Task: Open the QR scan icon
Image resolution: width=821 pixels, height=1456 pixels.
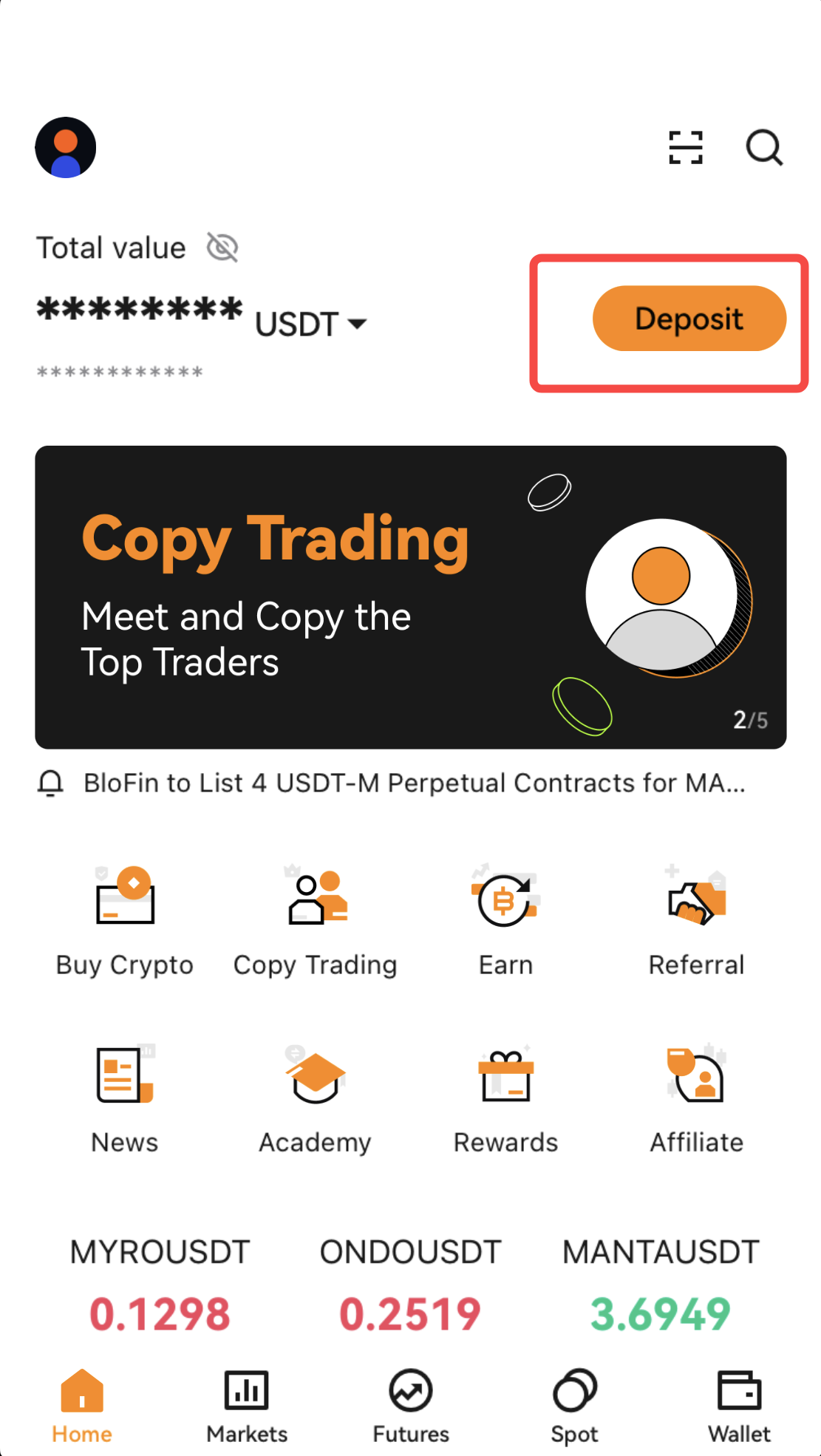Action: [x=685, y=148]
